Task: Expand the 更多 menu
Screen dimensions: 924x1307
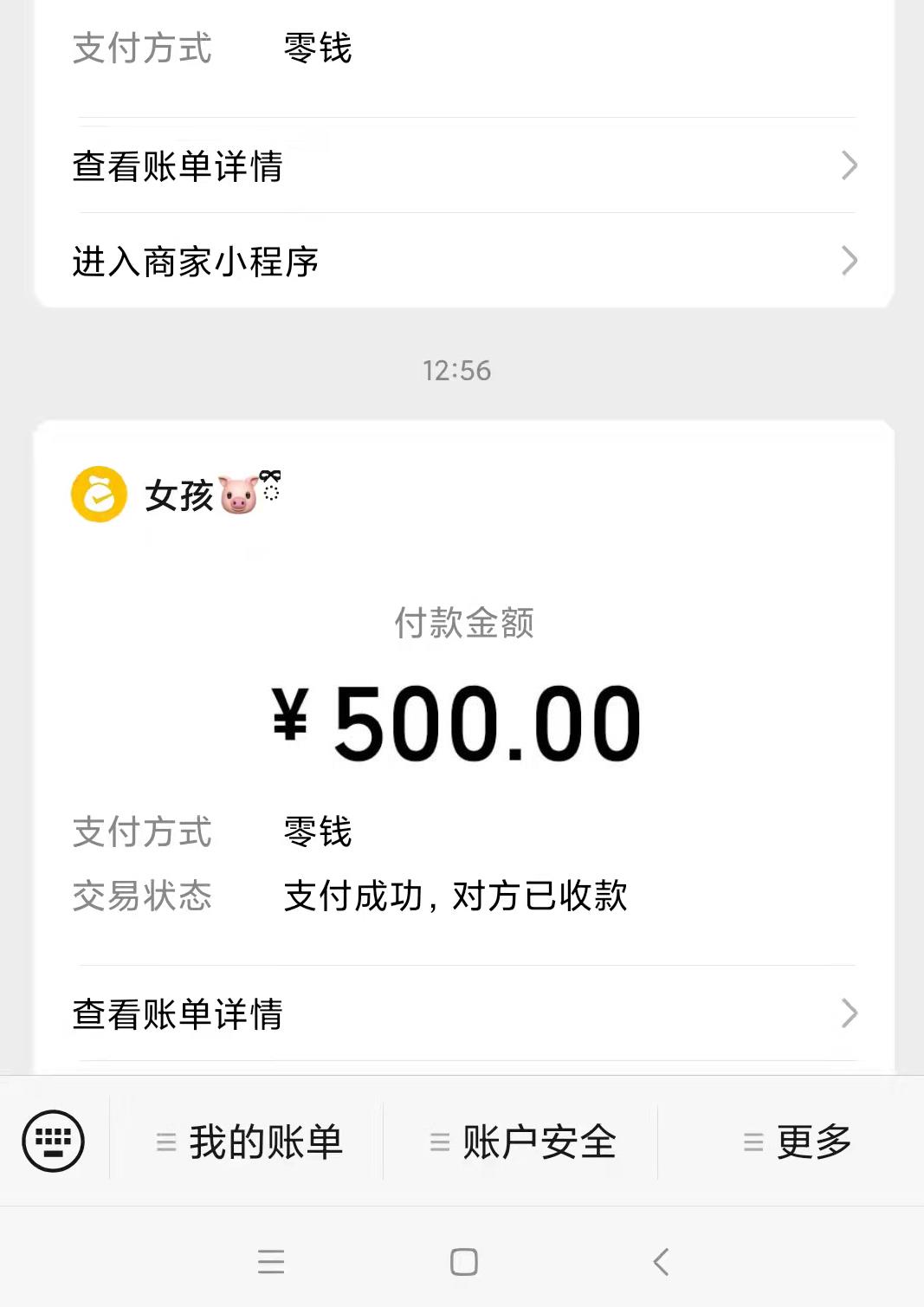Action: pos(798,1142)
